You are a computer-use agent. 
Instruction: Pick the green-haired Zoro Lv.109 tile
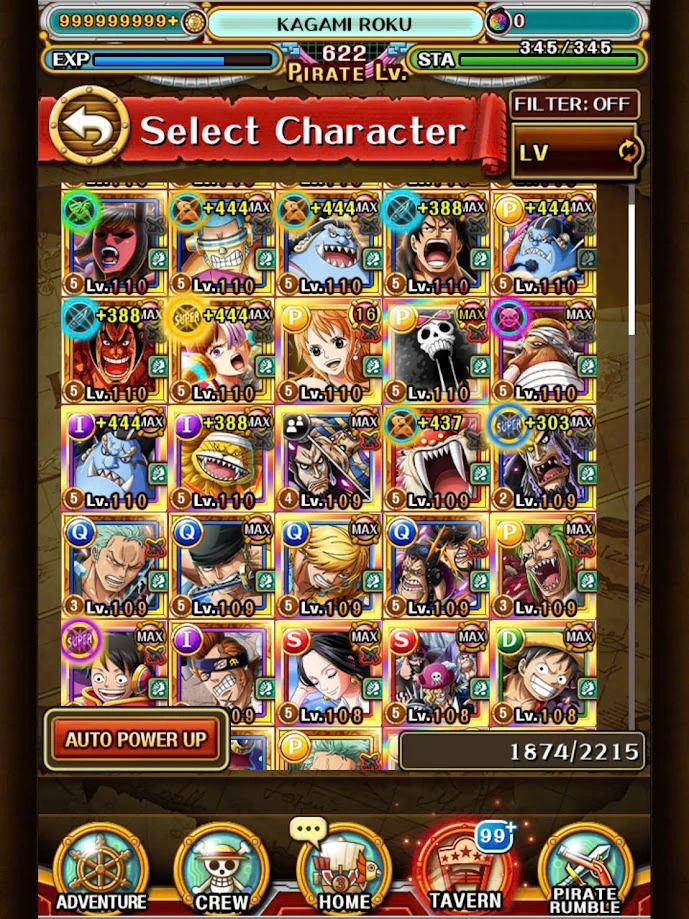coord(113,566)
